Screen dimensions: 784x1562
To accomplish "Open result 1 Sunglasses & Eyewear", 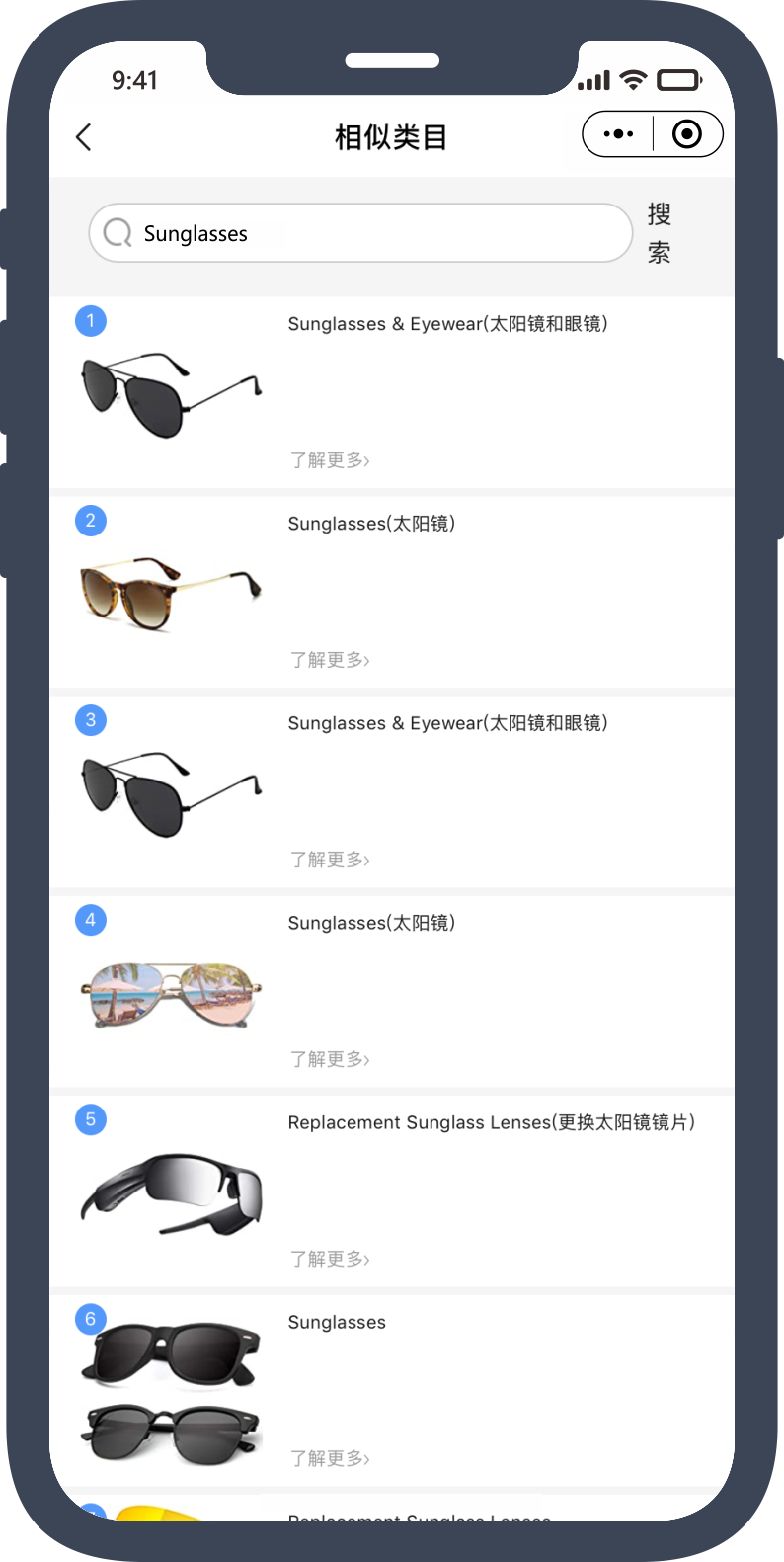I will [x=392, y=393].
